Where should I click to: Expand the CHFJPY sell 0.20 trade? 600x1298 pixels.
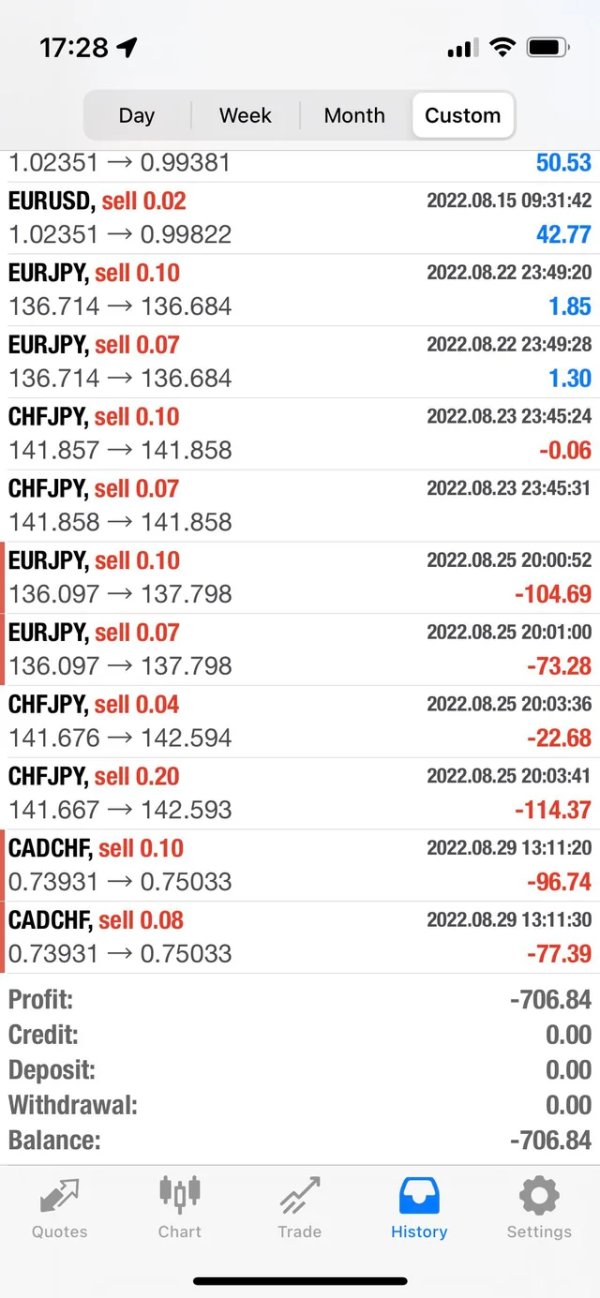tap(300, 794)
